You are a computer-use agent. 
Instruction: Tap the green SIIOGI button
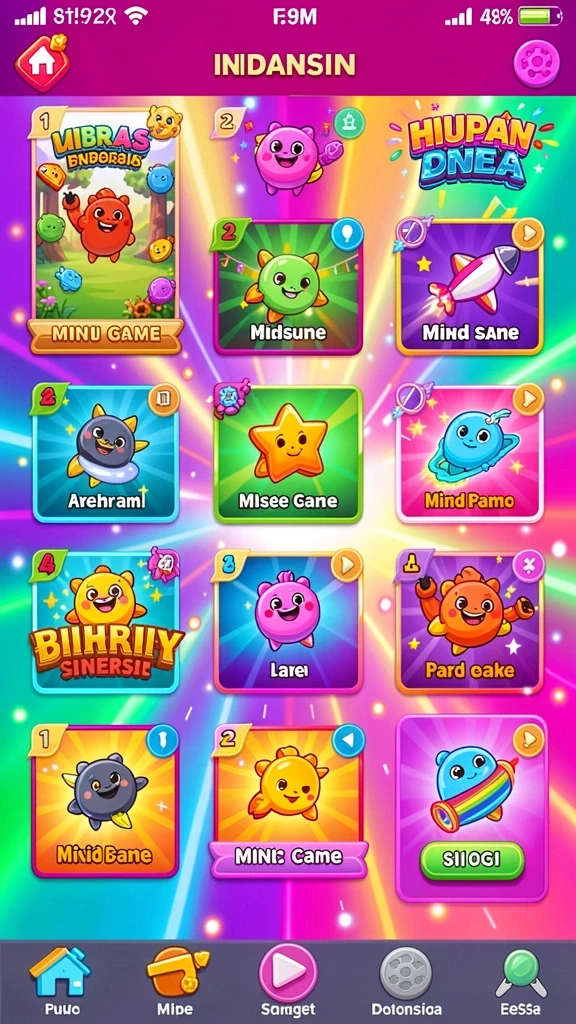472,861
